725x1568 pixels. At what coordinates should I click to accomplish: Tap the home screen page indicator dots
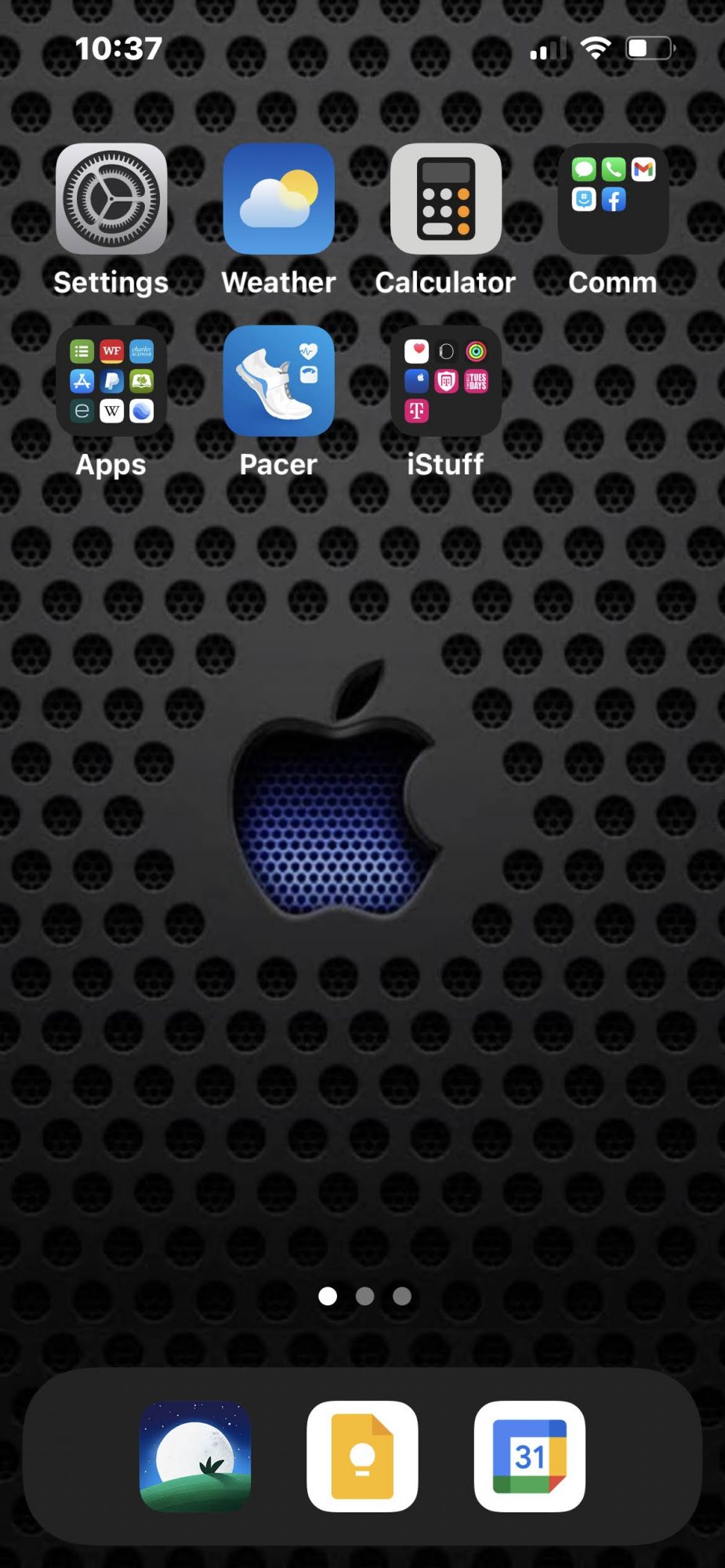click(x=364, y=1296)
